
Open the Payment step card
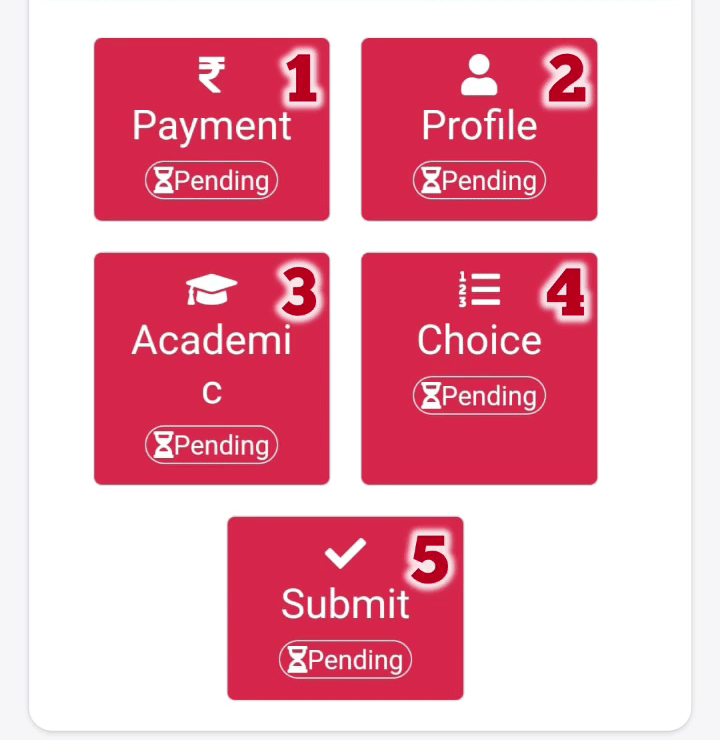tap(211, 129)
